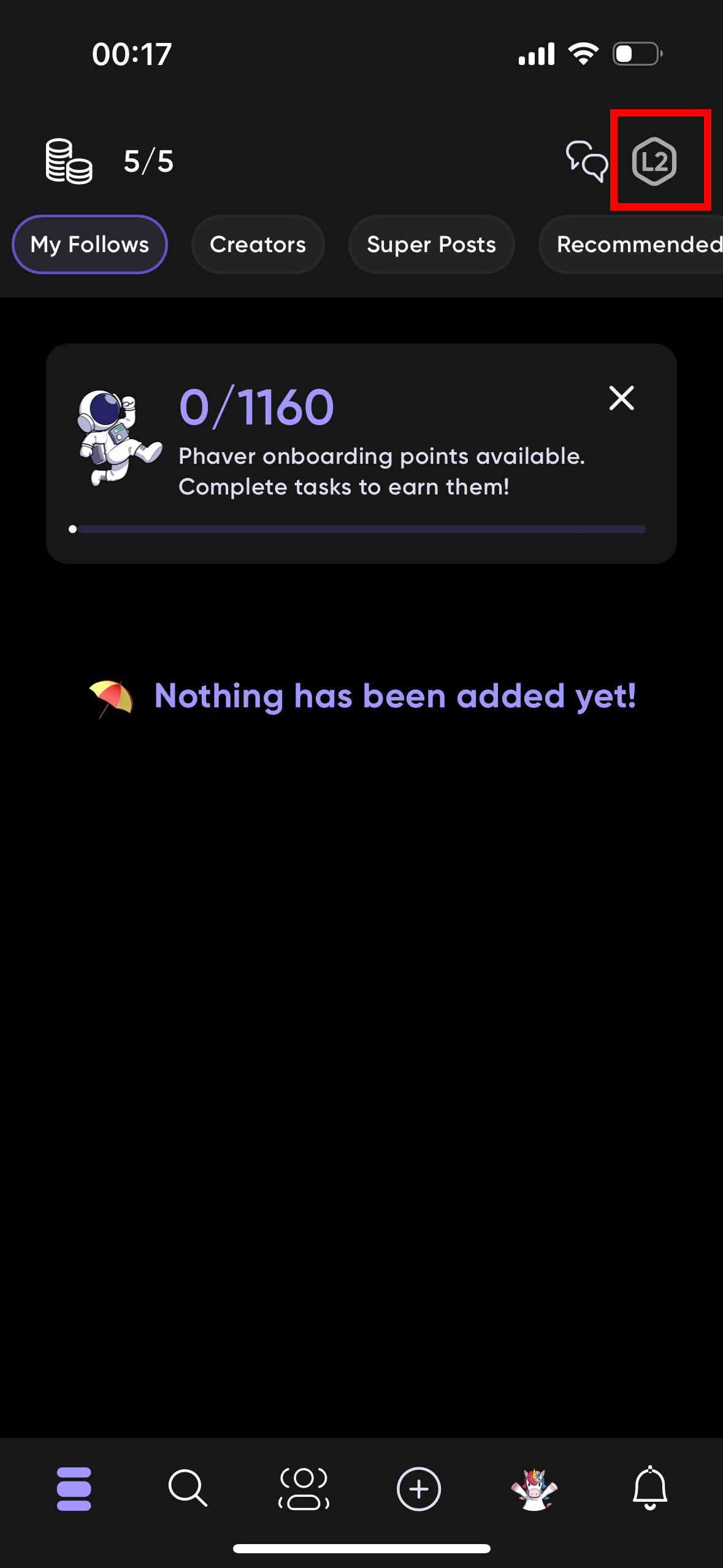
Task: Open the L2 level badge
Action: click(x=654, y=161)
